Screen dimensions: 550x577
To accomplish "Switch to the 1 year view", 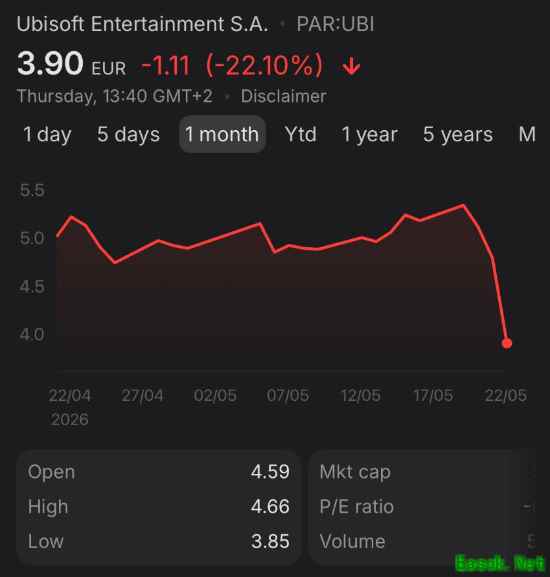I will [369, 135].
